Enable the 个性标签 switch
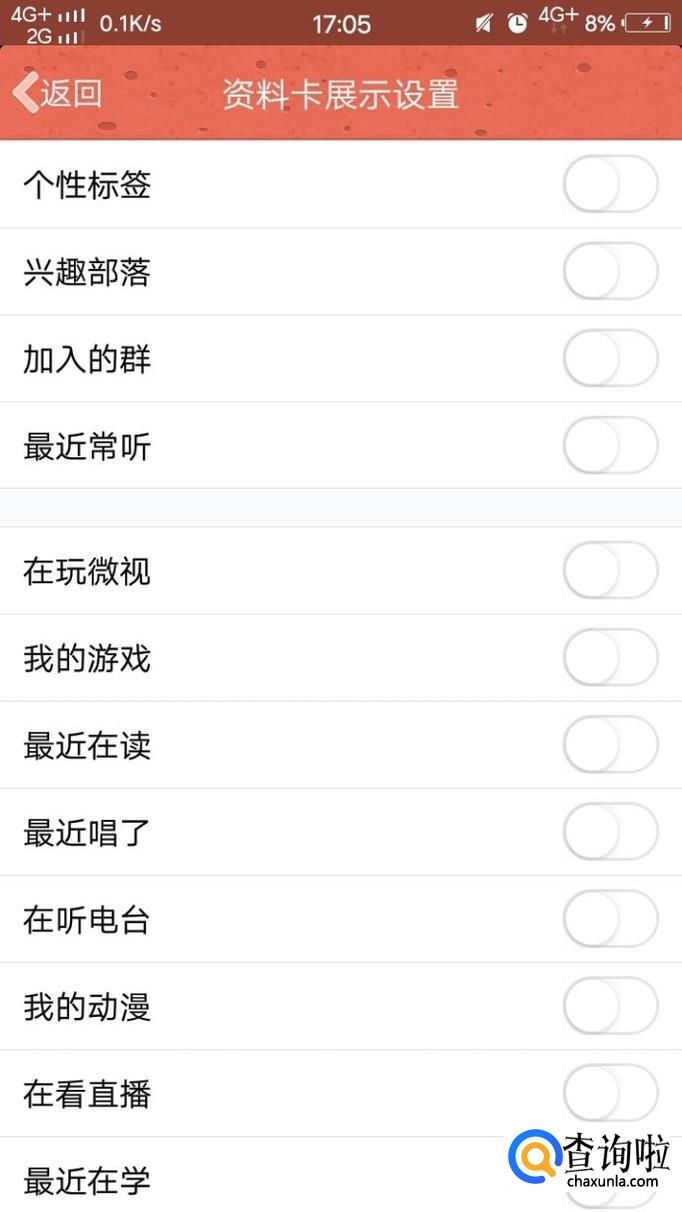The height and width of the screenshot is (1212, 682). tap(610, 185)
